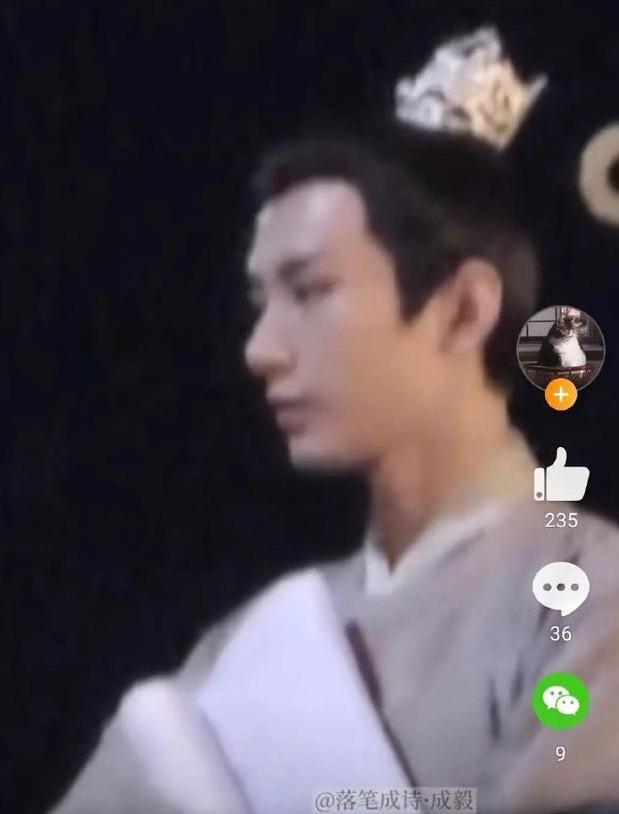Share the video via WeChat icon
Image resolution: width=619 pixels, height=814 pixels.
tap(561, 701)
